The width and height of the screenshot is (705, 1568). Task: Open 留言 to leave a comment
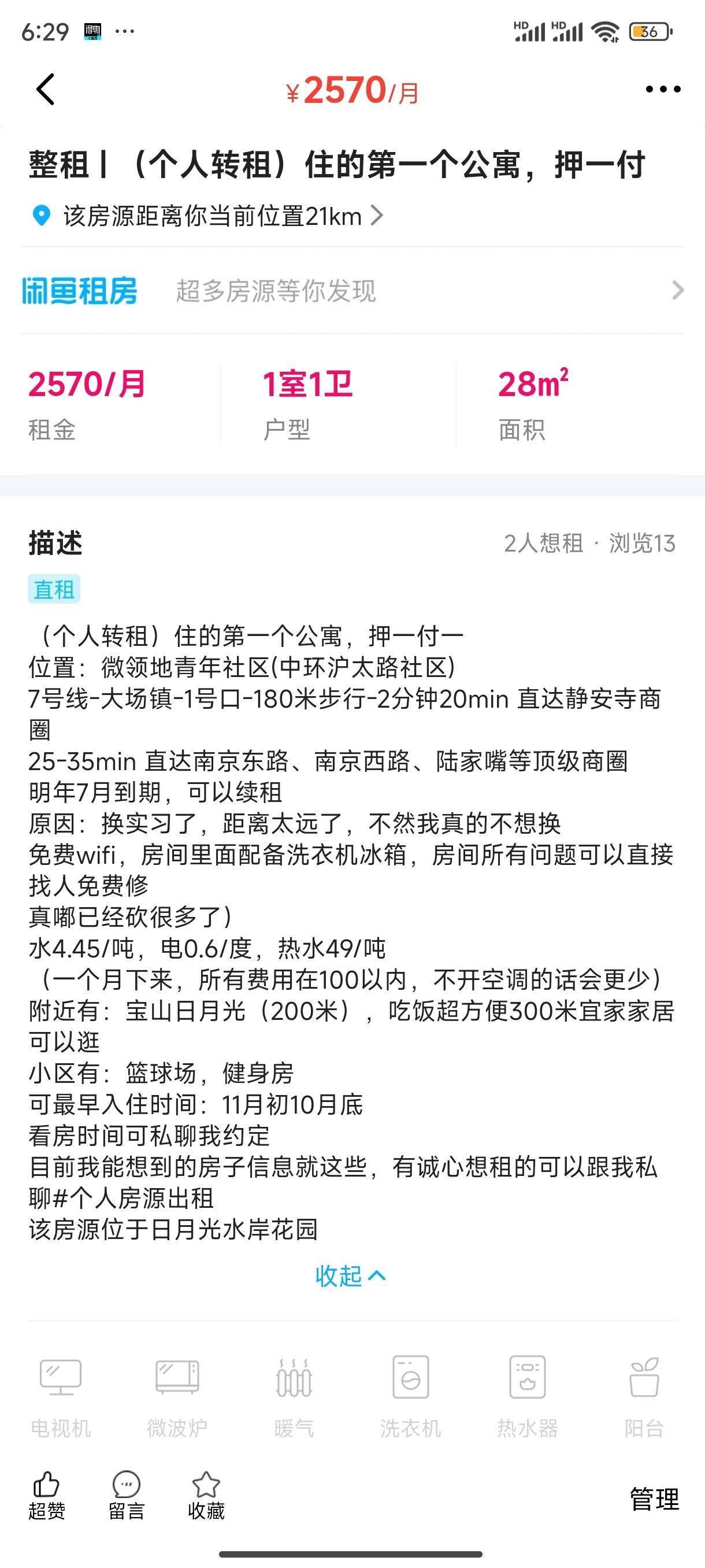pyautogui.click(x=127, y=1496)
